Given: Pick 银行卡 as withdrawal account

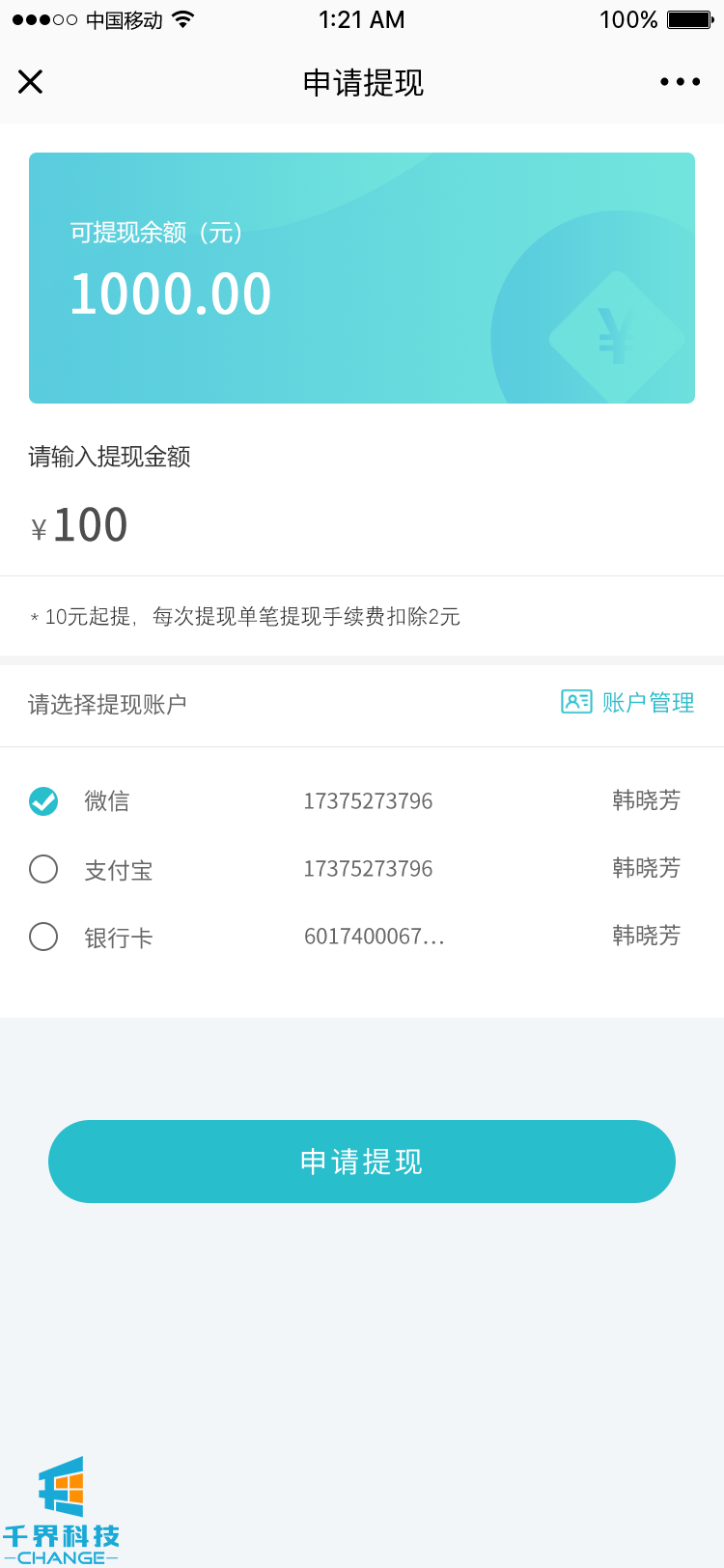Looking at the screenshot, I should click(43, 937).
